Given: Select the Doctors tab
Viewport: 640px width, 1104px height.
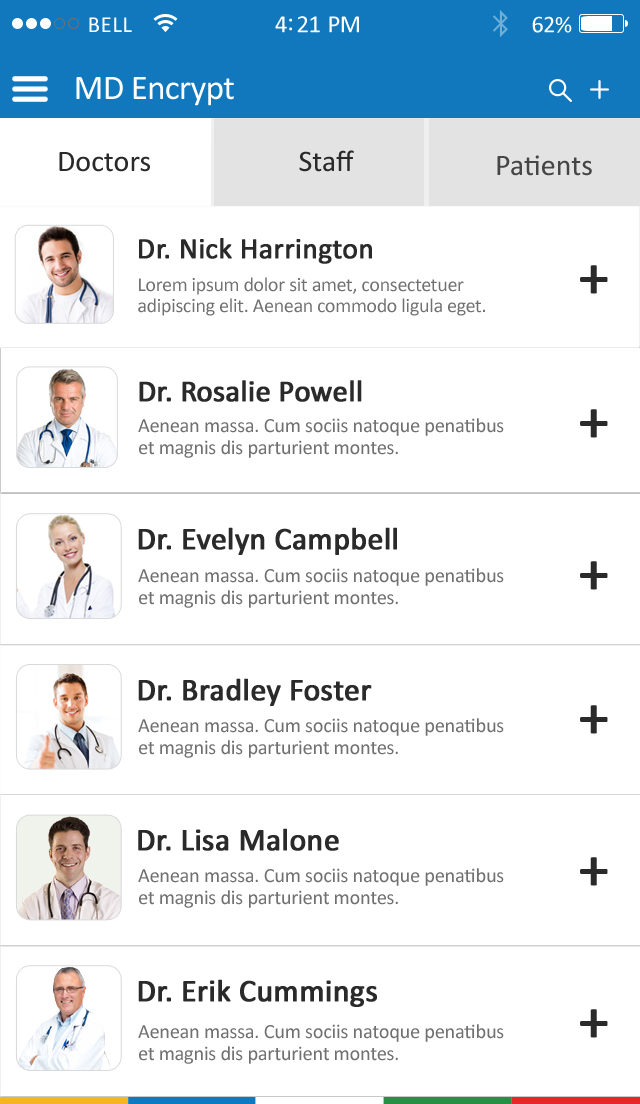Looking at the screenshot, I should tap(105, 162).
